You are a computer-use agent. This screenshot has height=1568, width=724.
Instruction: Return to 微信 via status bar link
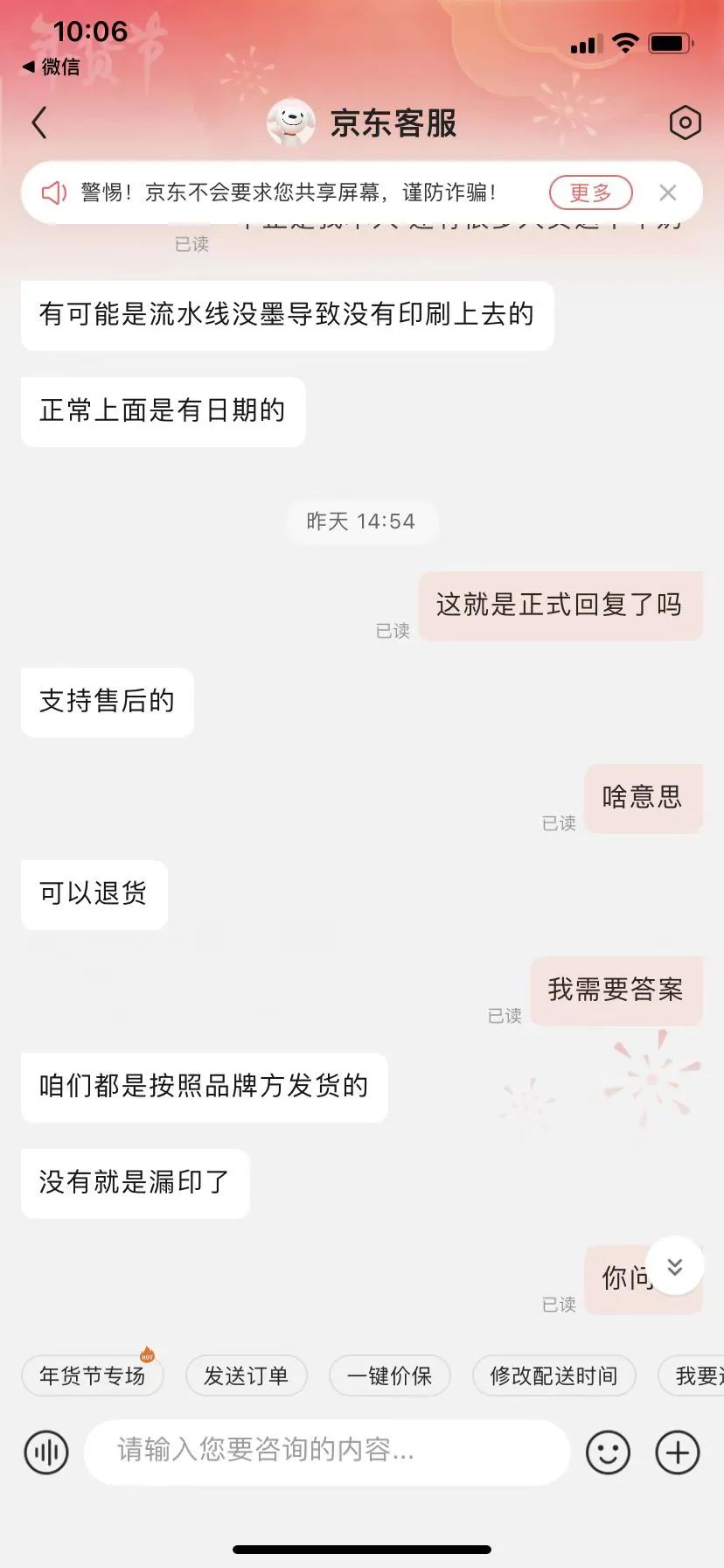(51, 66)
